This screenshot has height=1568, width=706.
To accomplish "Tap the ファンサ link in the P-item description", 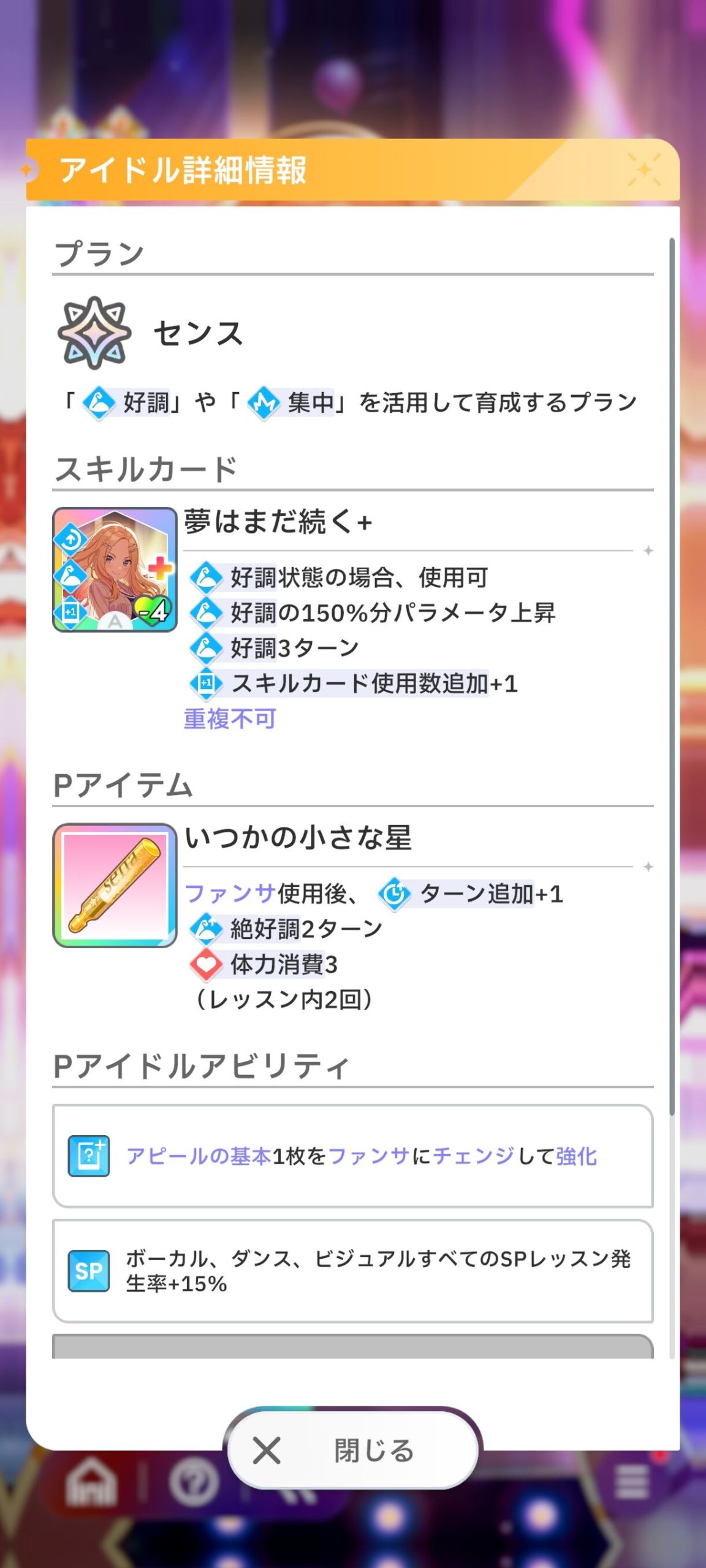I will click(230, 894).
